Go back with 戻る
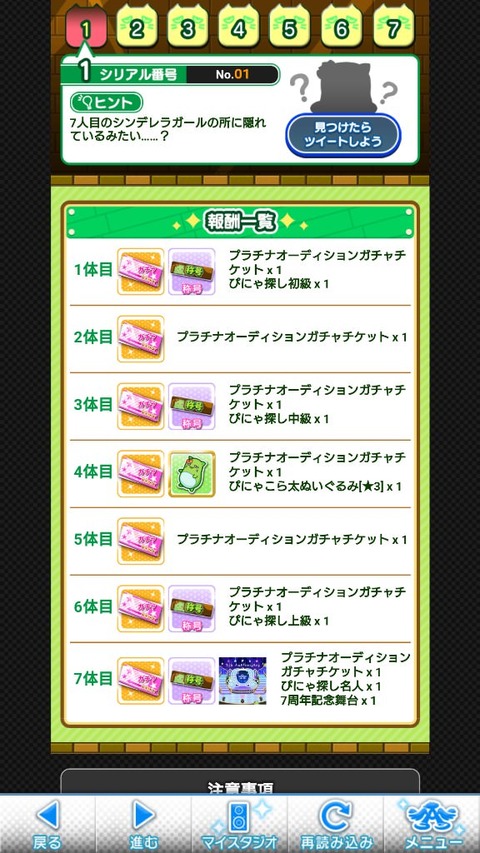Viewport: 480px width, 853px height. tap(48, 824)
